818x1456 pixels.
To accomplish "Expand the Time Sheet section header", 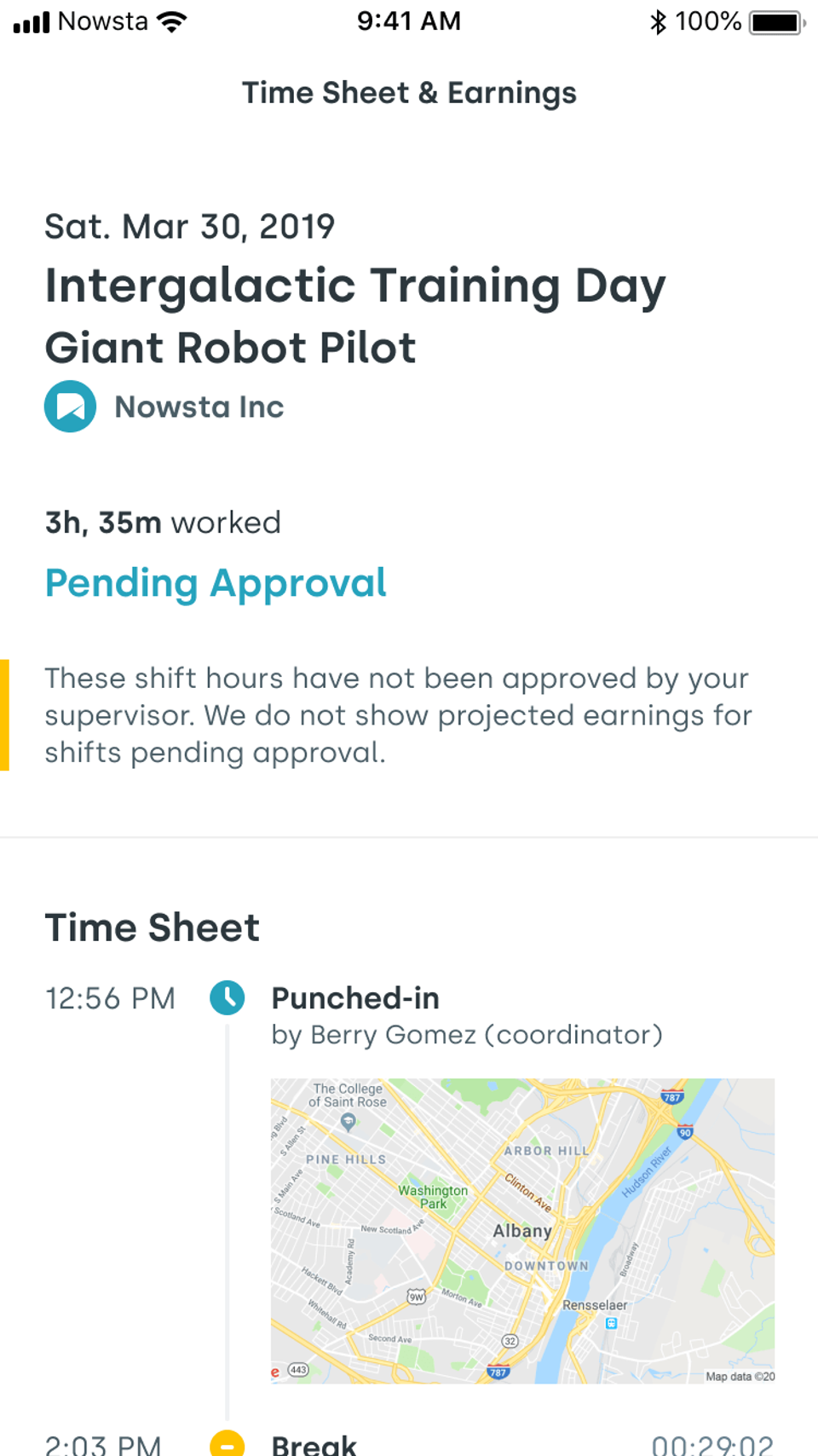I will (153, 927).
